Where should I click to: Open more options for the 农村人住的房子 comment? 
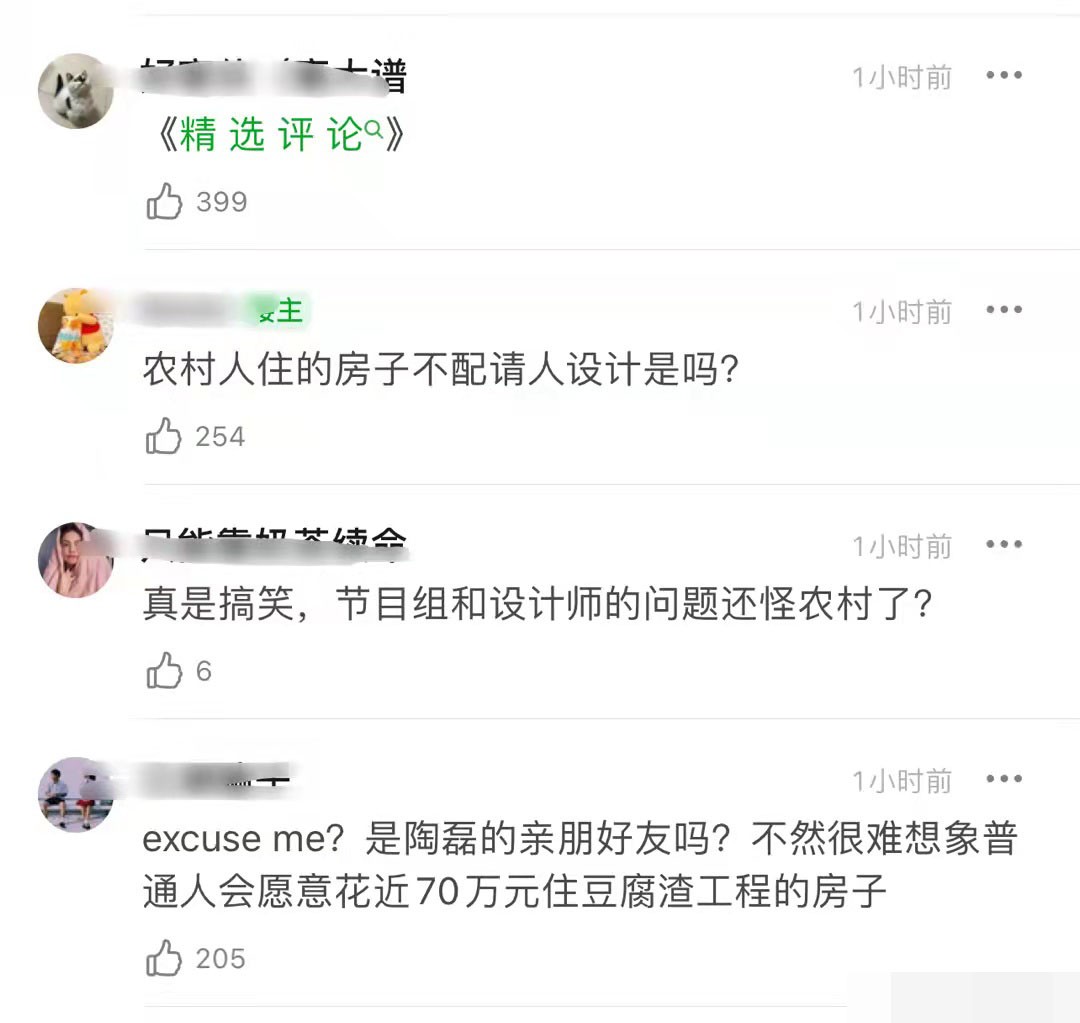[x=1003, y=311]
